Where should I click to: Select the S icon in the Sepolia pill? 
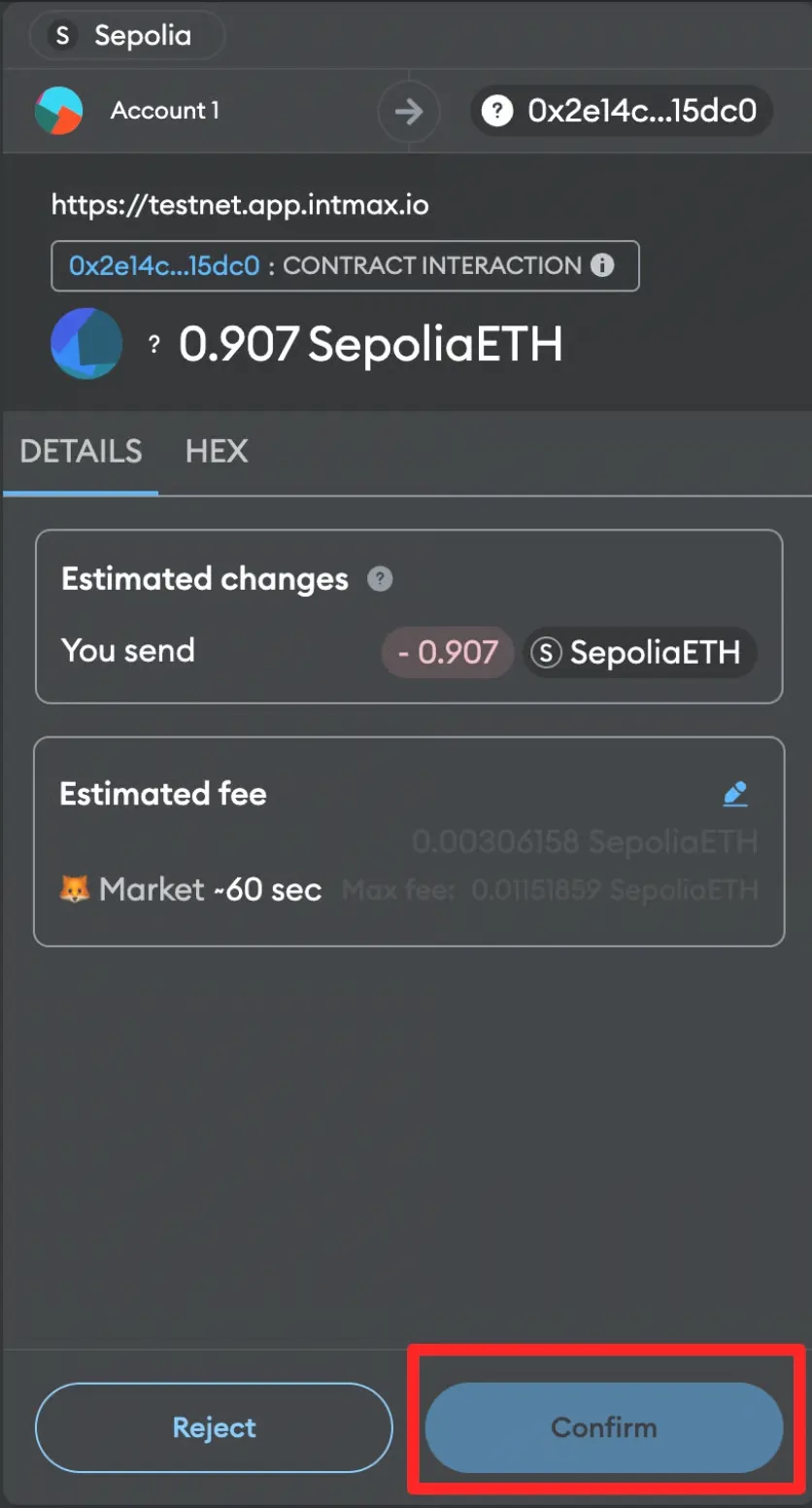pos(62,35)
